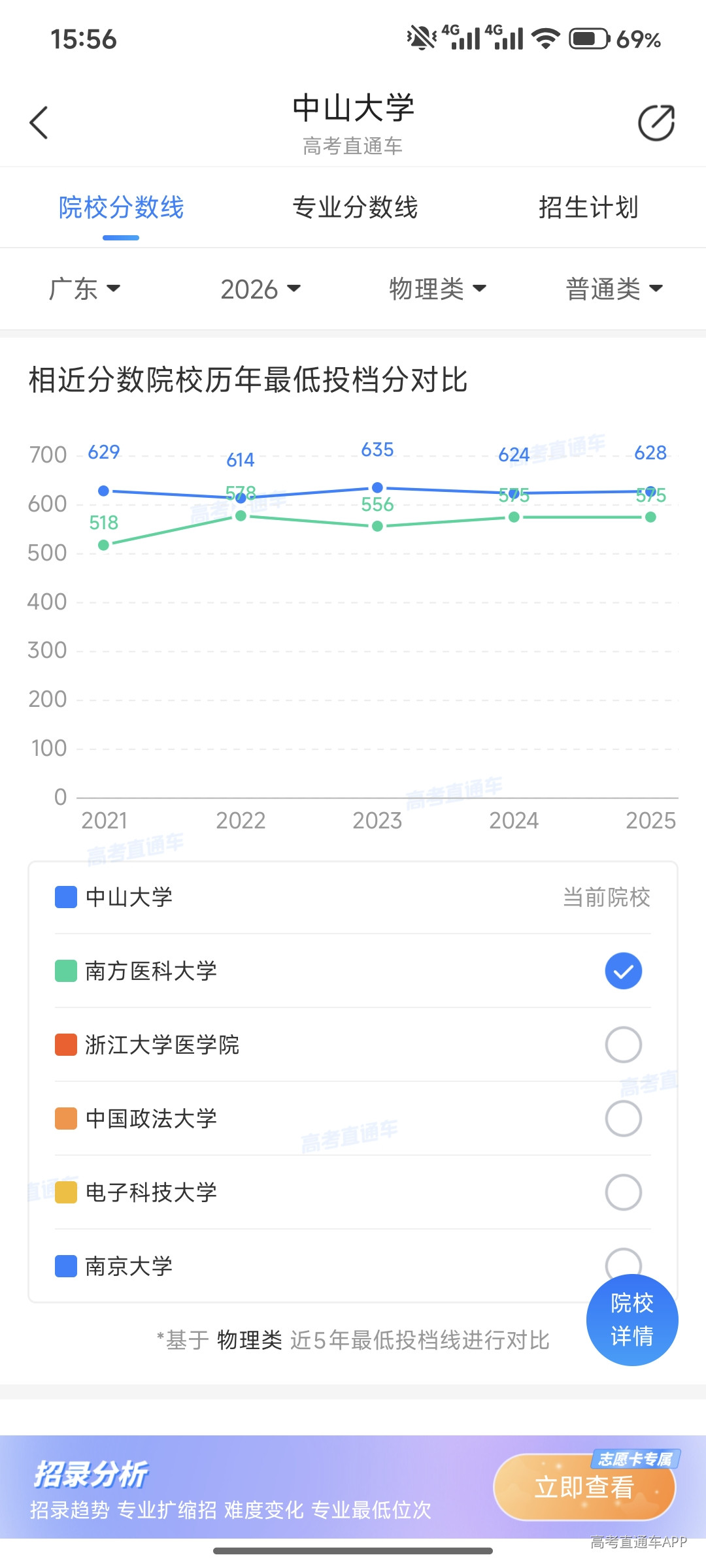The image size is (706, 1568).
Task: Switch to the 专业分数线 tab
Action: (x=355, y=208)
